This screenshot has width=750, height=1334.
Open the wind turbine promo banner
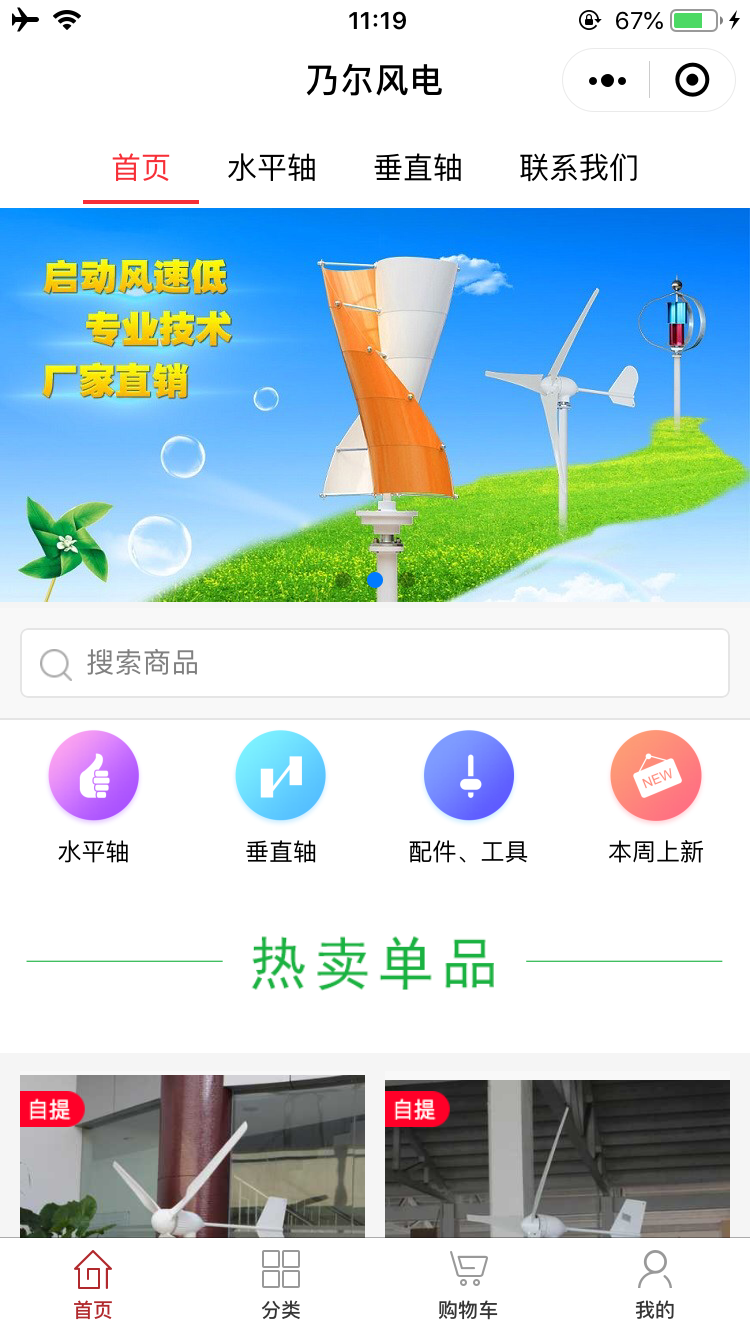coord(375,404)
